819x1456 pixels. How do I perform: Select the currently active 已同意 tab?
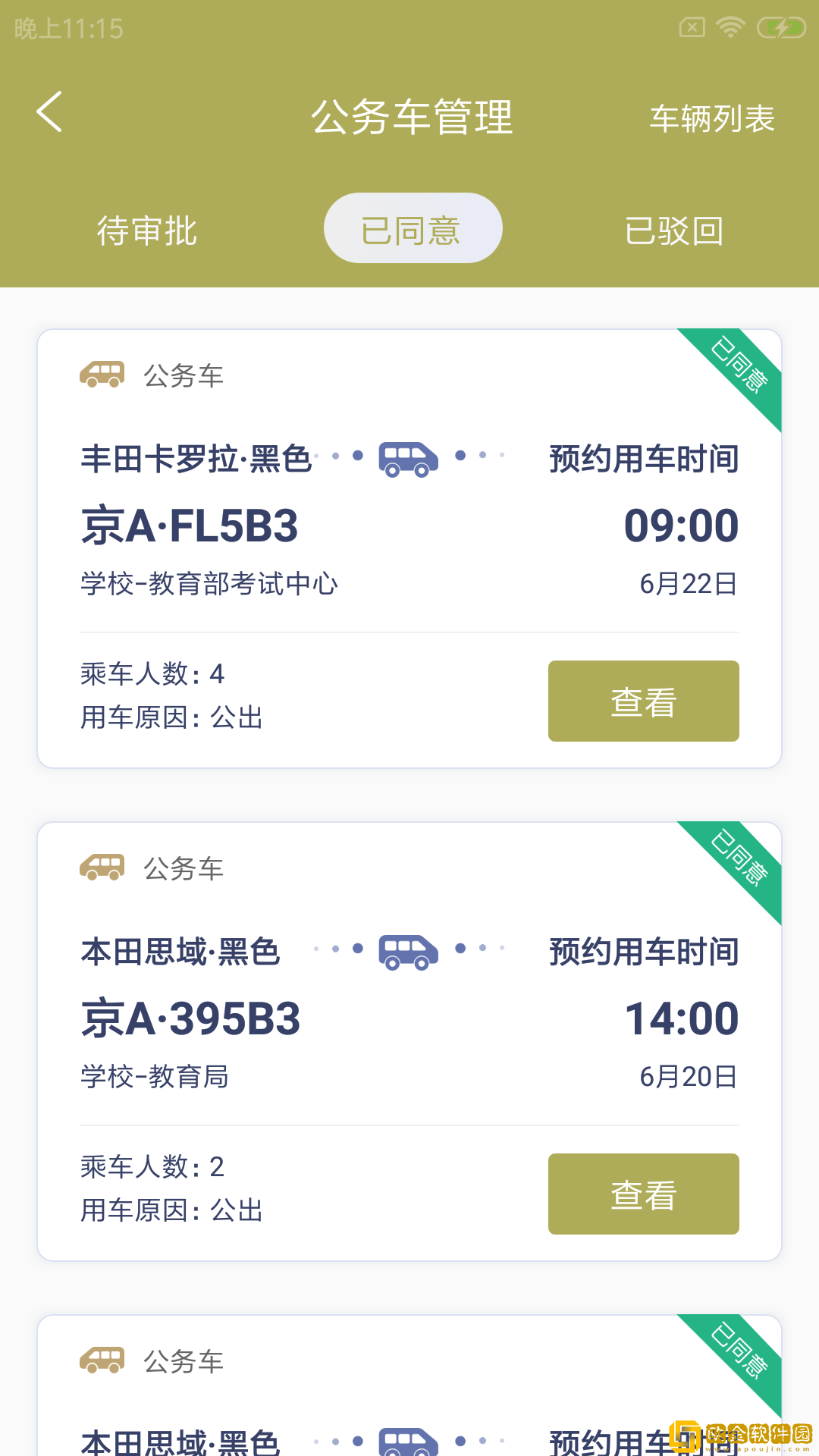point(413,227)
